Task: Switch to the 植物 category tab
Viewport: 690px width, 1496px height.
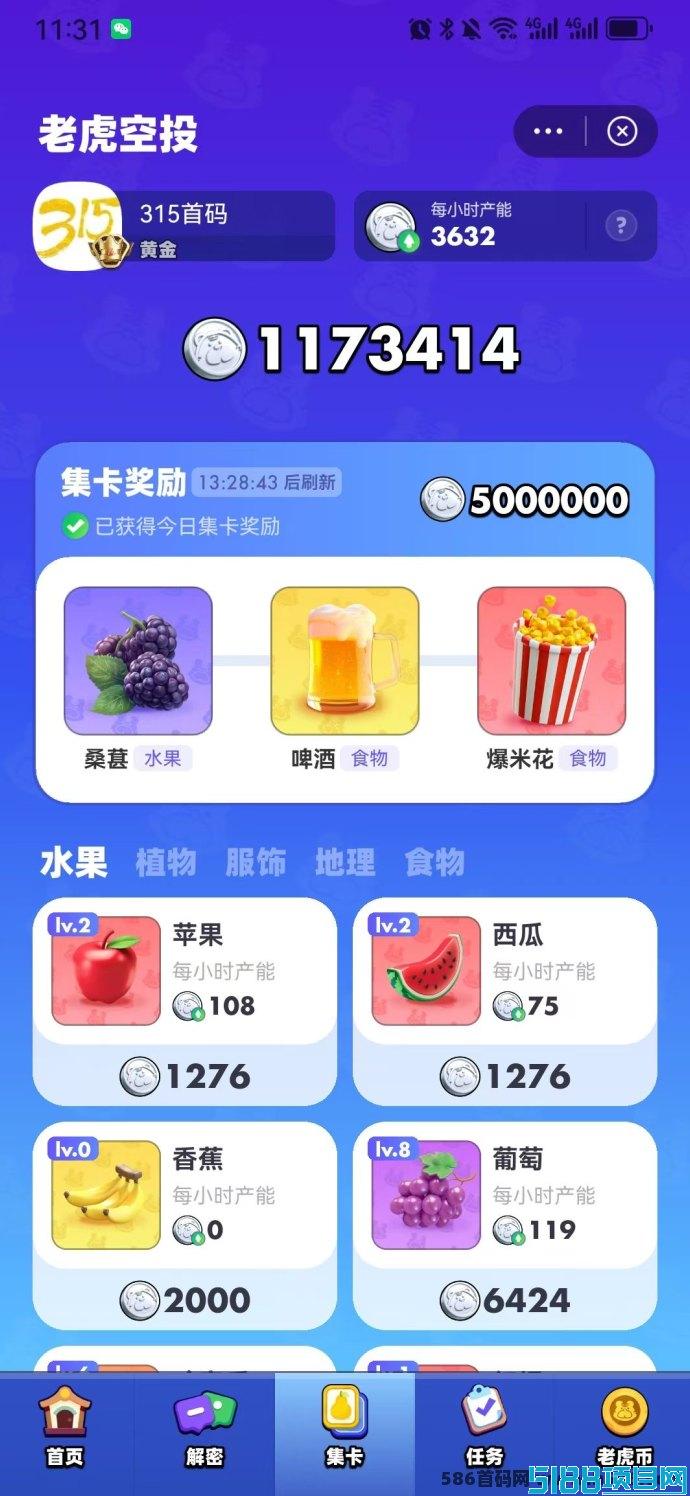Action: [x=166, y=862]
